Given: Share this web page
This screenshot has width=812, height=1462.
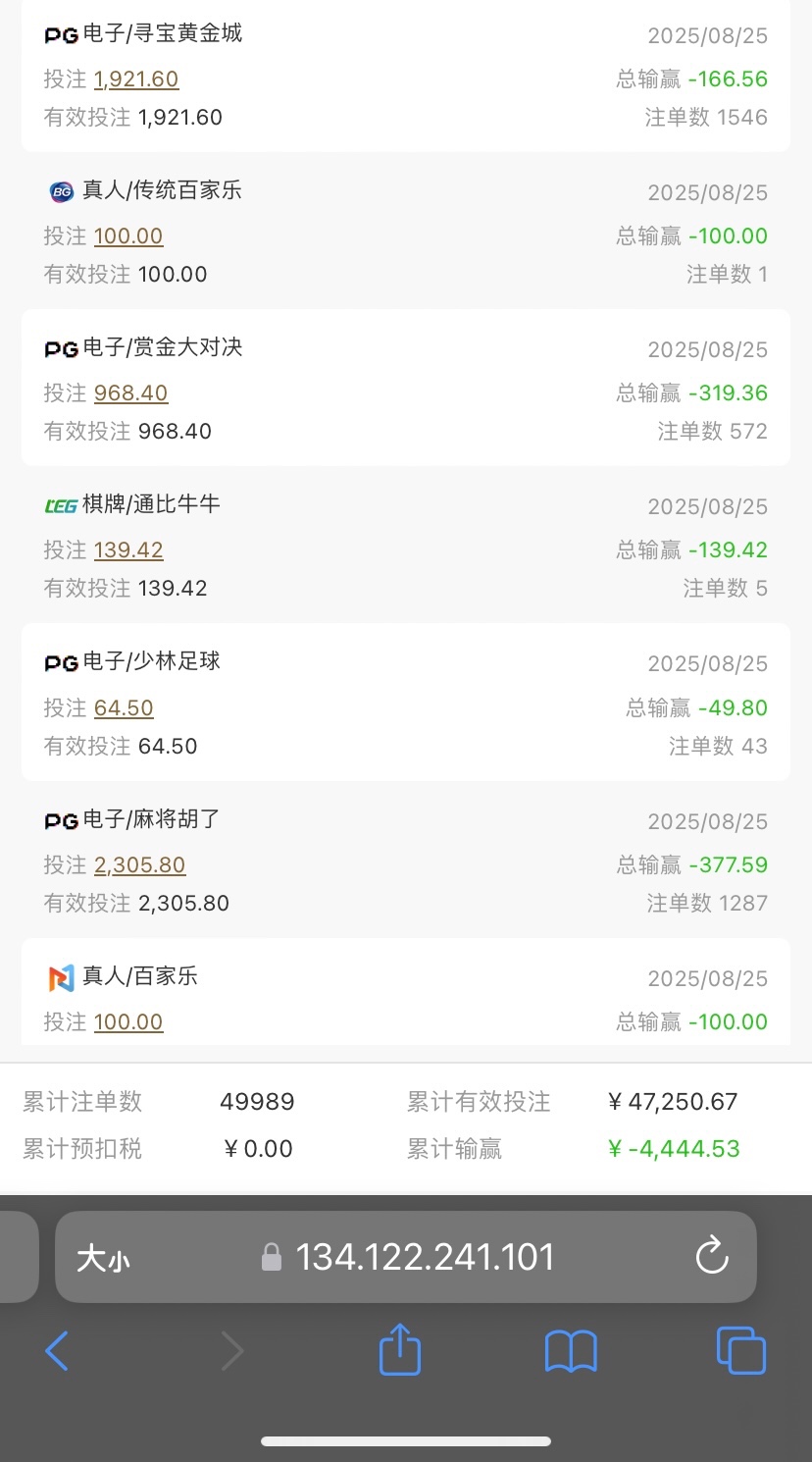Looking at the screenshot, I should (399, 1350).
